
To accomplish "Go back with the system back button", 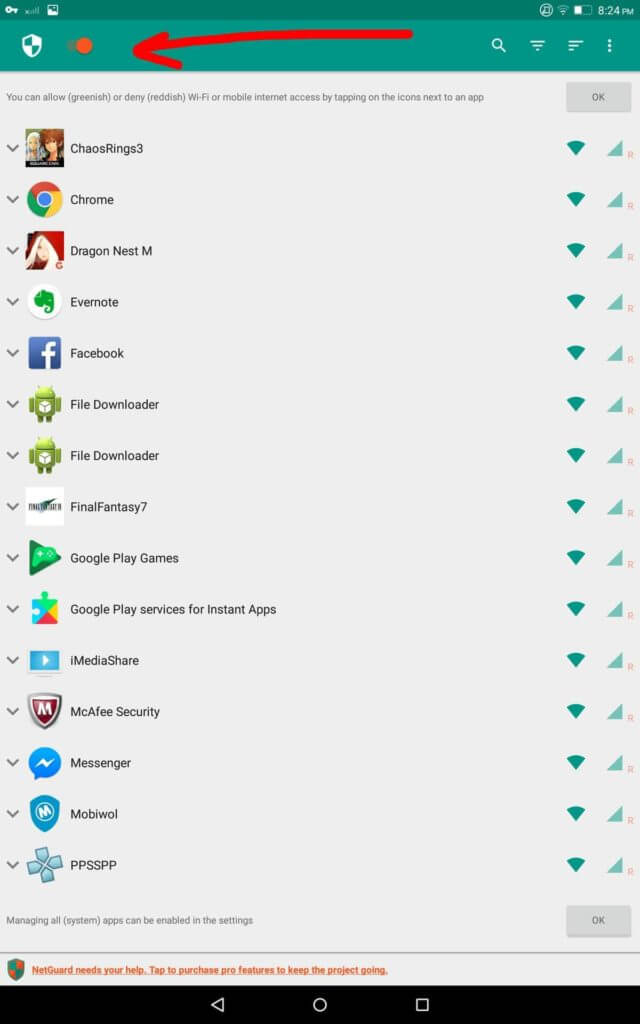I will click(x=218, y=1004).
